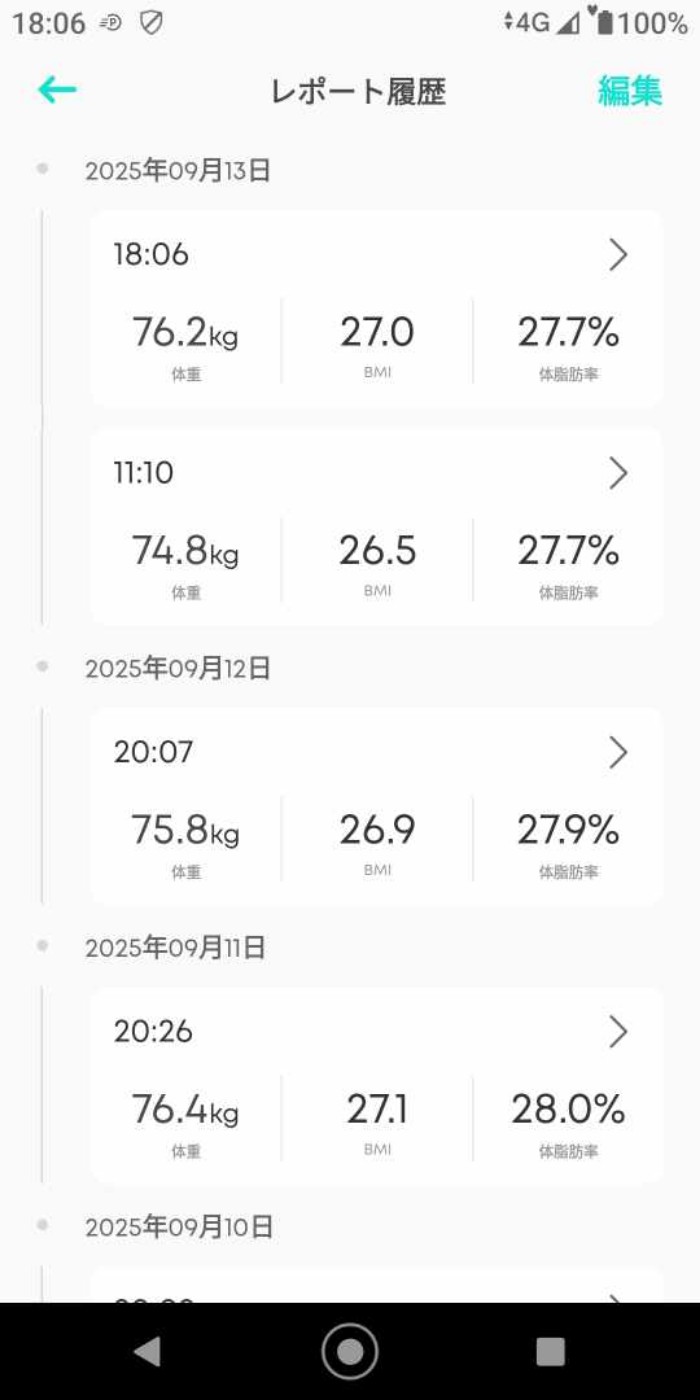Open recent apps from the navigation bar
Image resolution: width=700 pixels, height=1400 pixels.
[550, 1351]
